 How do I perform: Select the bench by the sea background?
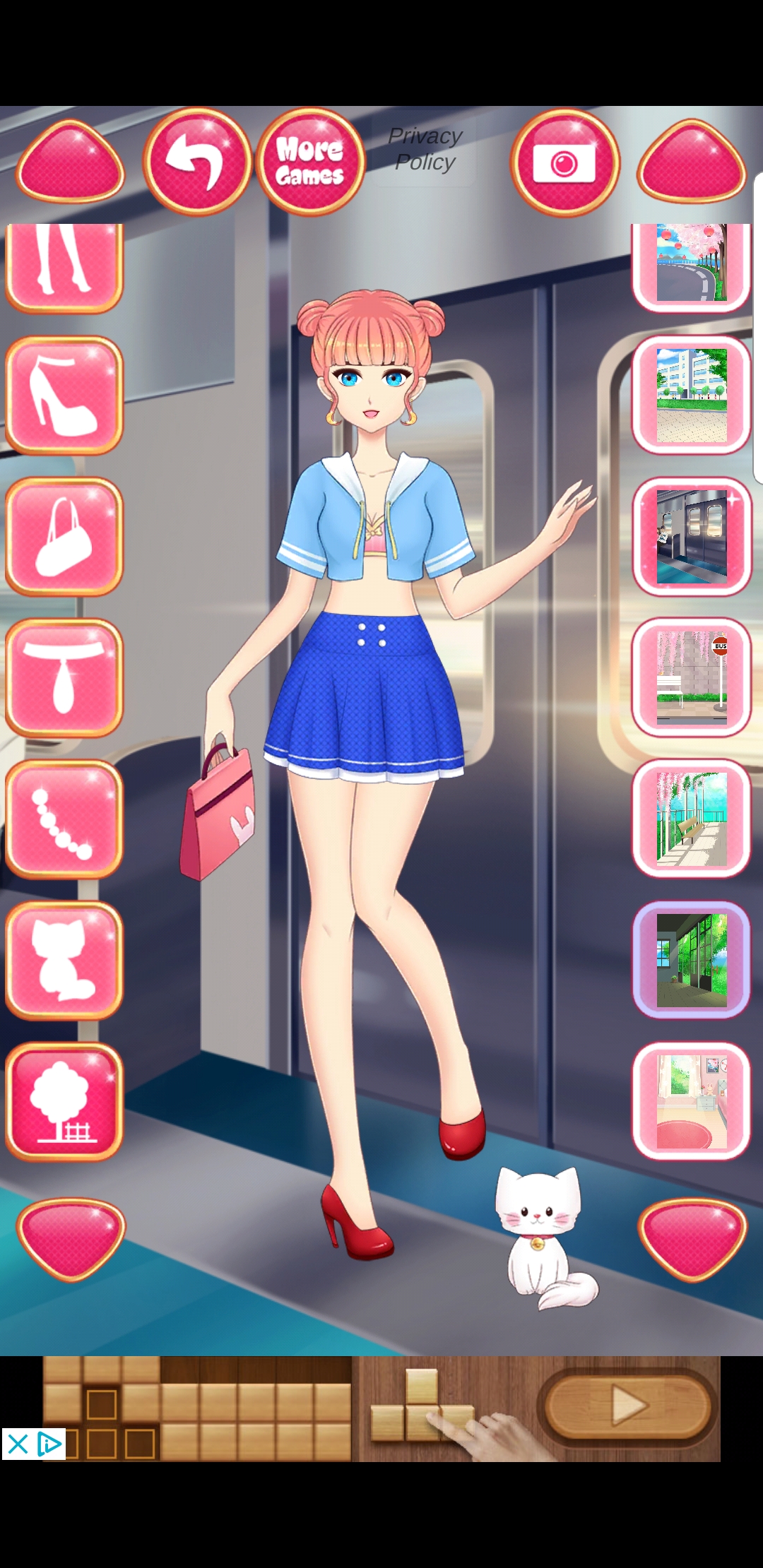point(692,819)
